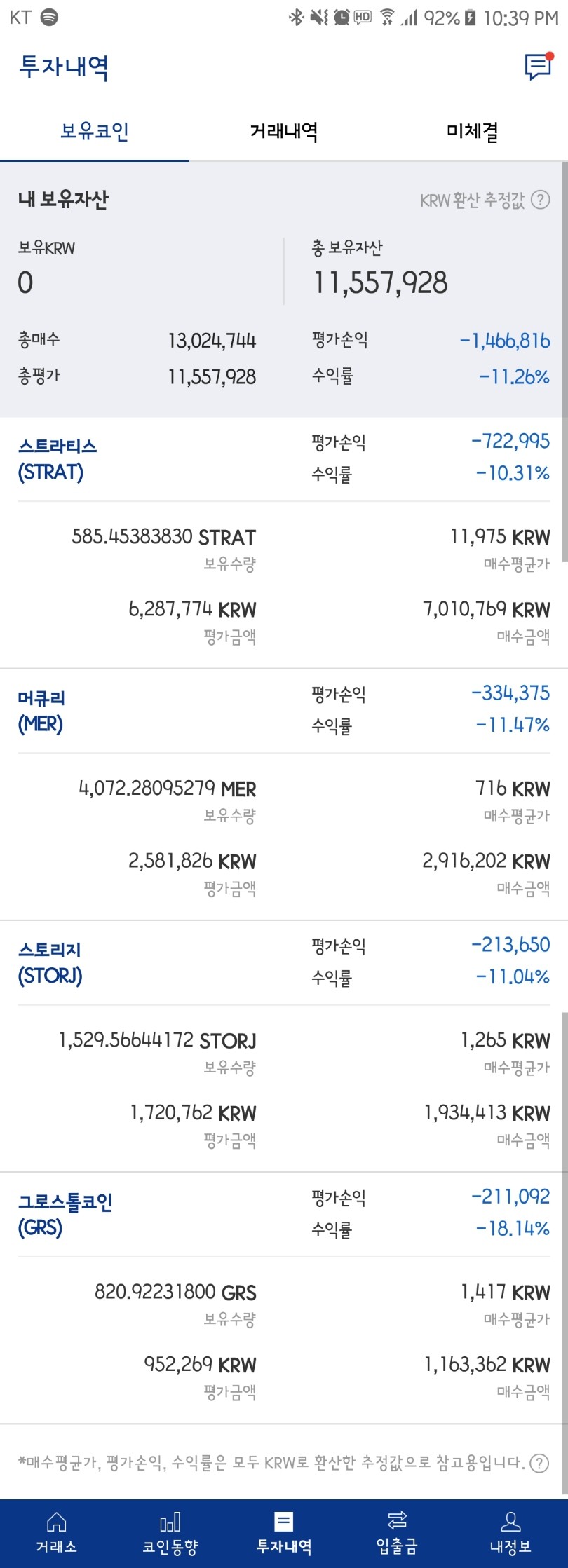Tap the KRW 환산 추정값 help question-mark icon

[541, 200]
